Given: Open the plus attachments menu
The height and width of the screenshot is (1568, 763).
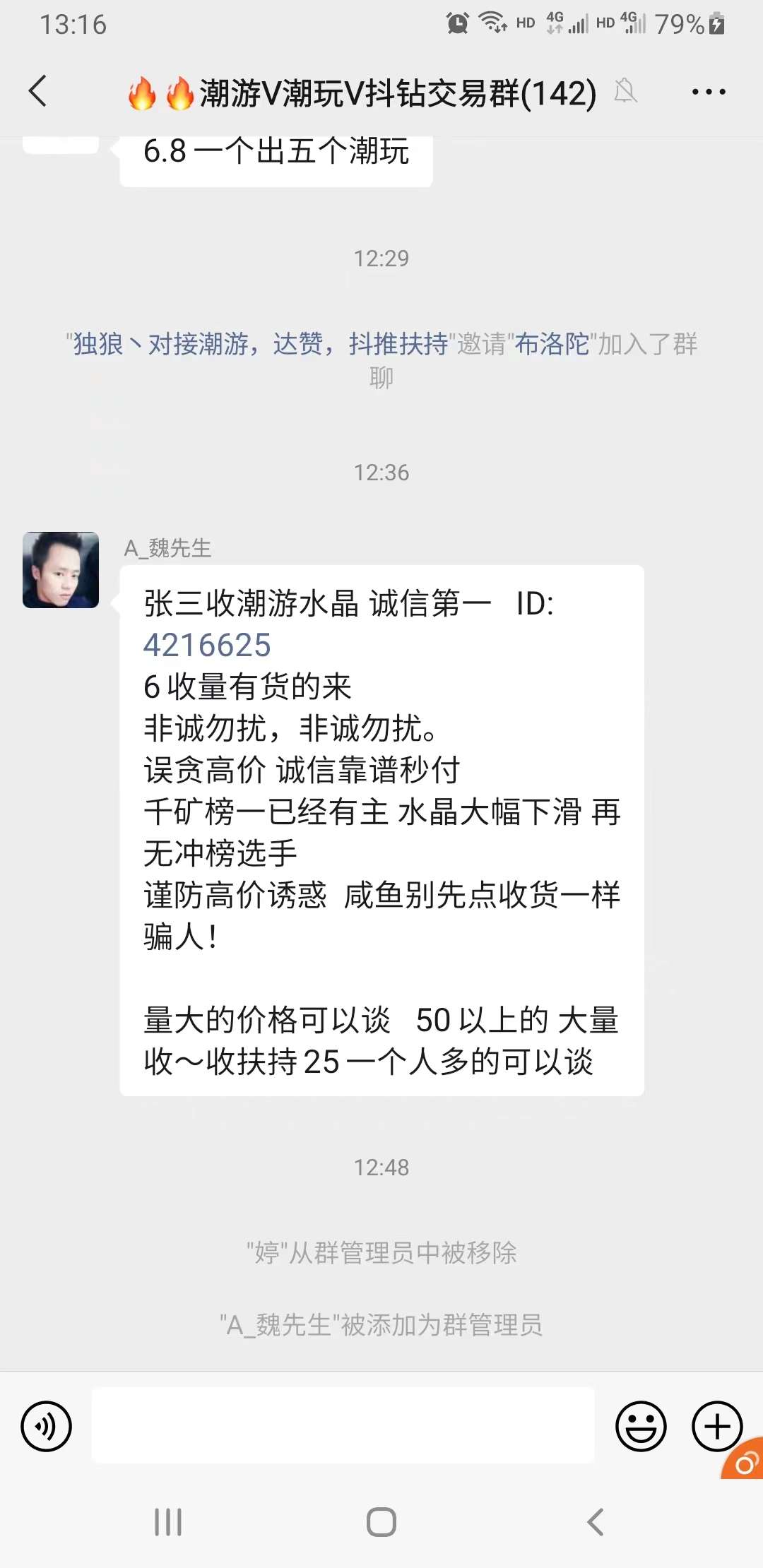Looking at the screenshot, I should (x=716, y=1426).
